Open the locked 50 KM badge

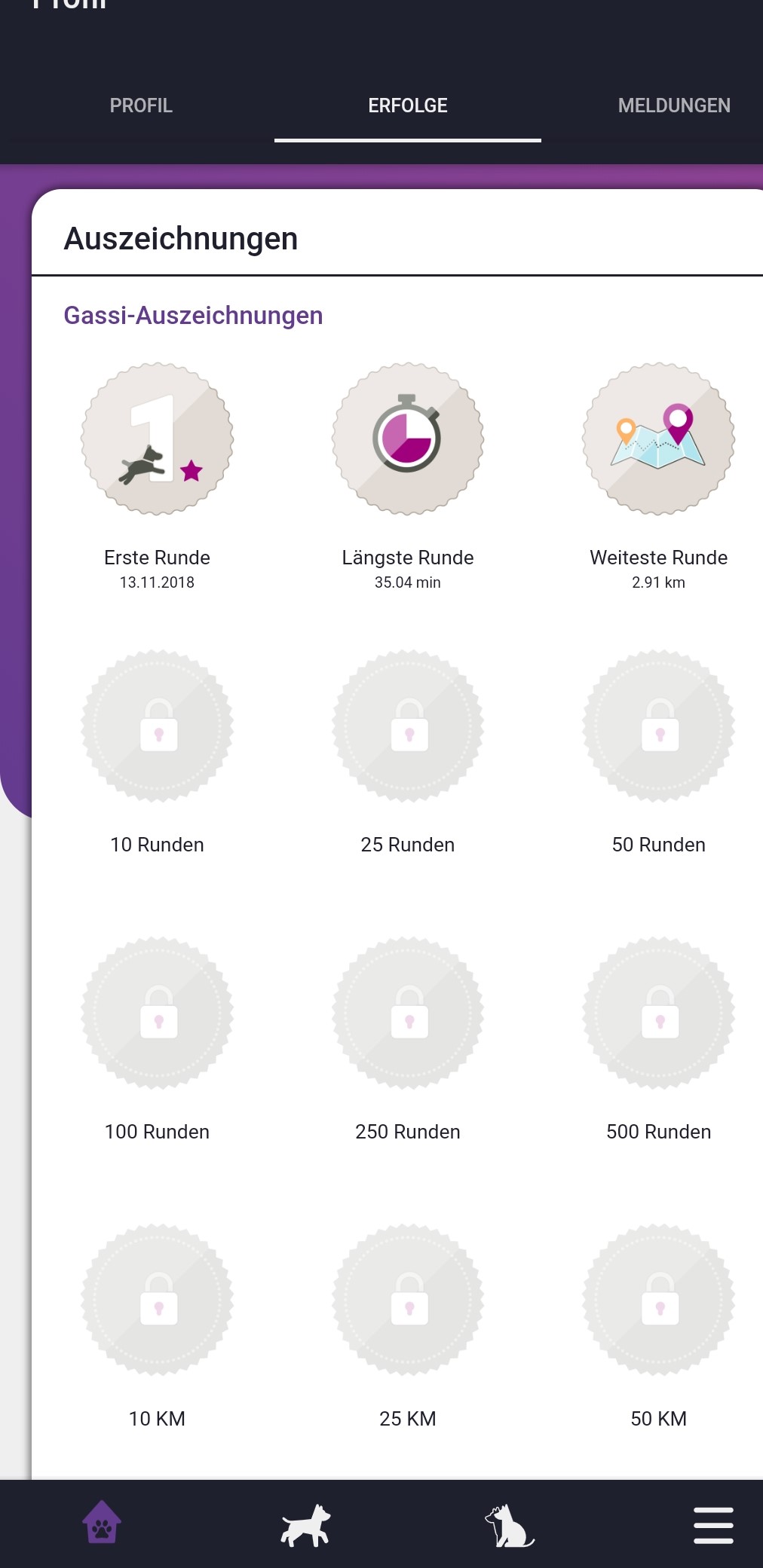[x=658, y=1300]
